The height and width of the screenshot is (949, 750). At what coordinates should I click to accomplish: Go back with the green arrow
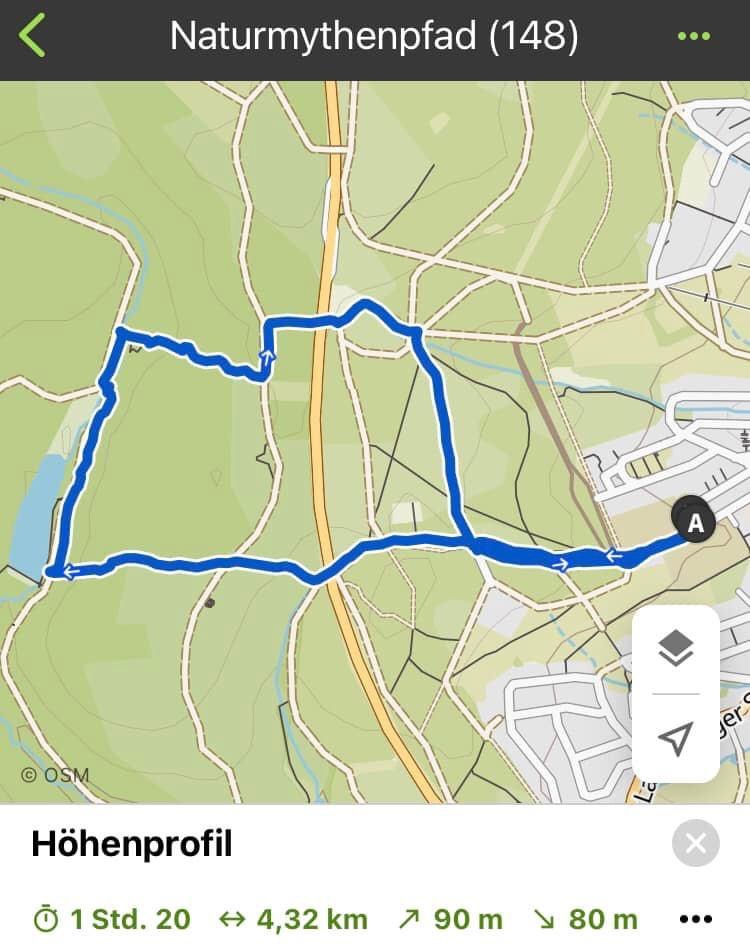click(x=33, y=36)
